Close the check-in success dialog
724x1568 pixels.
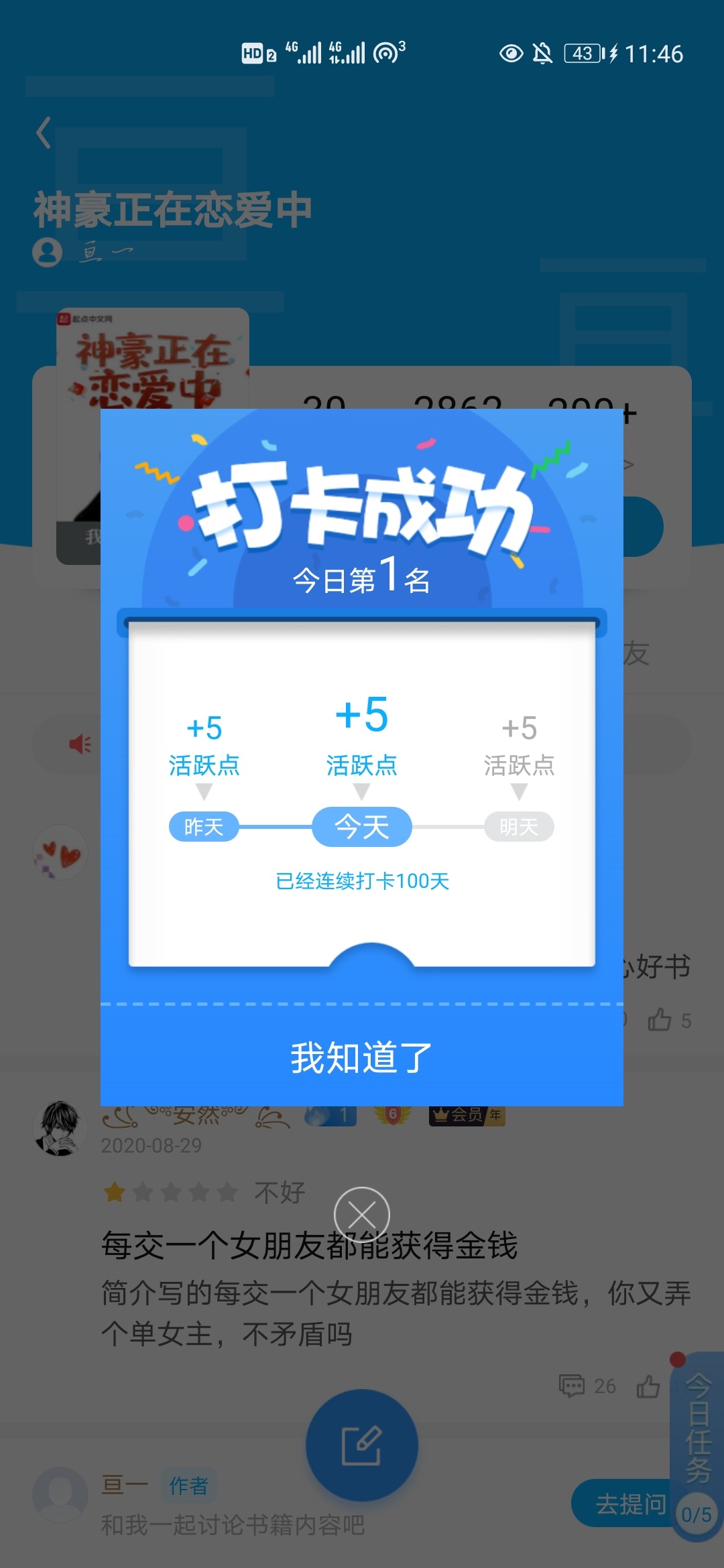362,1214
